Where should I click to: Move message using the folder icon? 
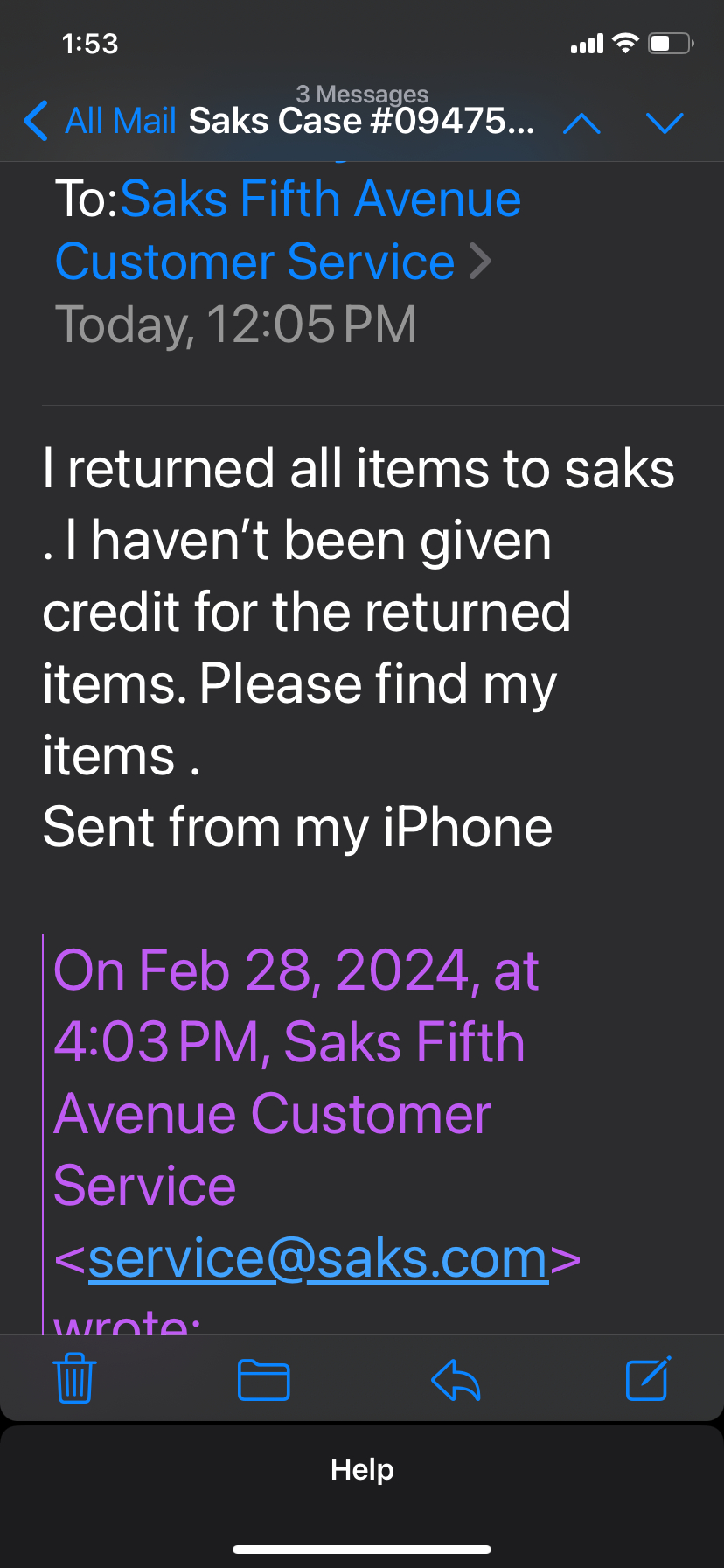[263, 1380]
